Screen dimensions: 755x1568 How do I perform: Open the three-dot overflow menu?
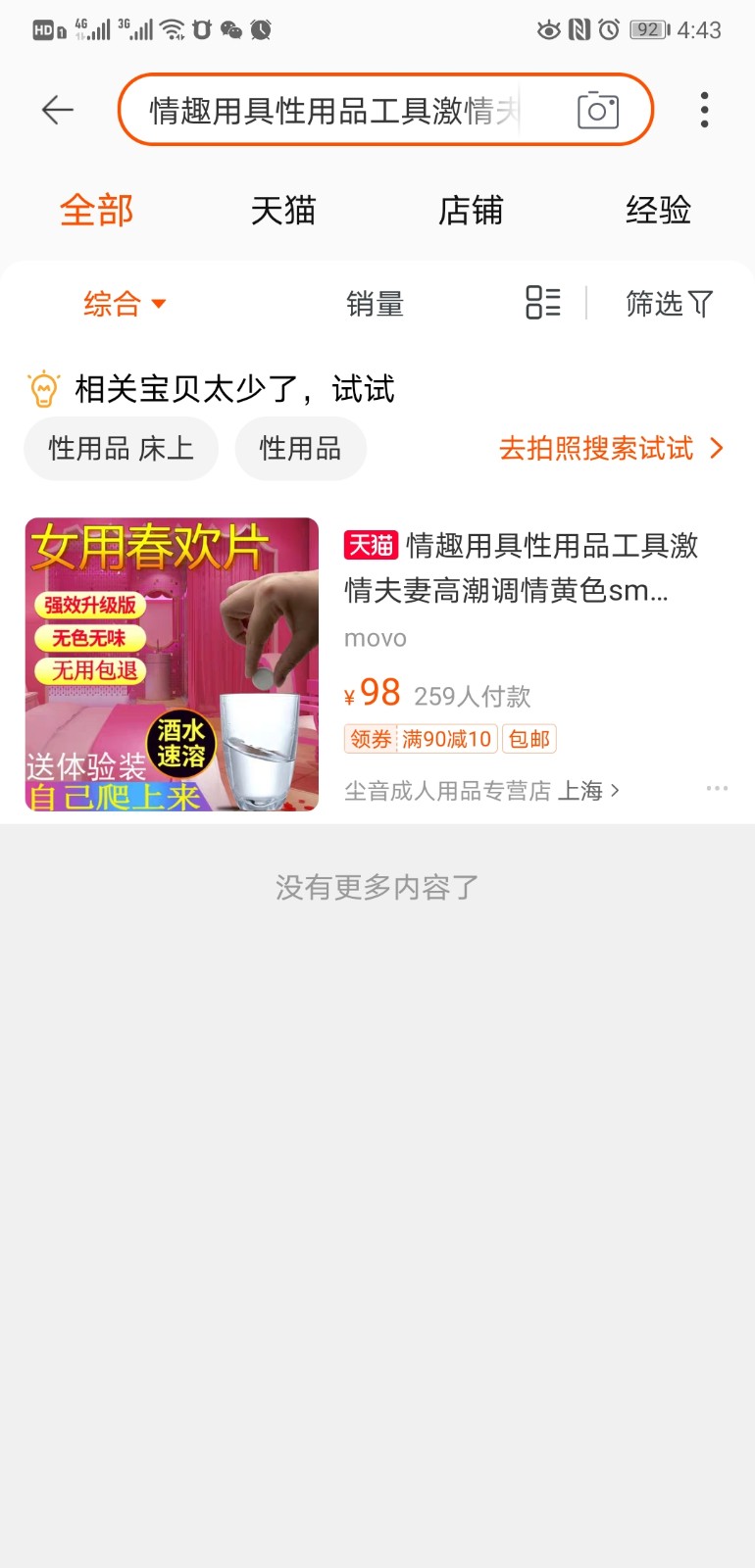pos(704,110)
